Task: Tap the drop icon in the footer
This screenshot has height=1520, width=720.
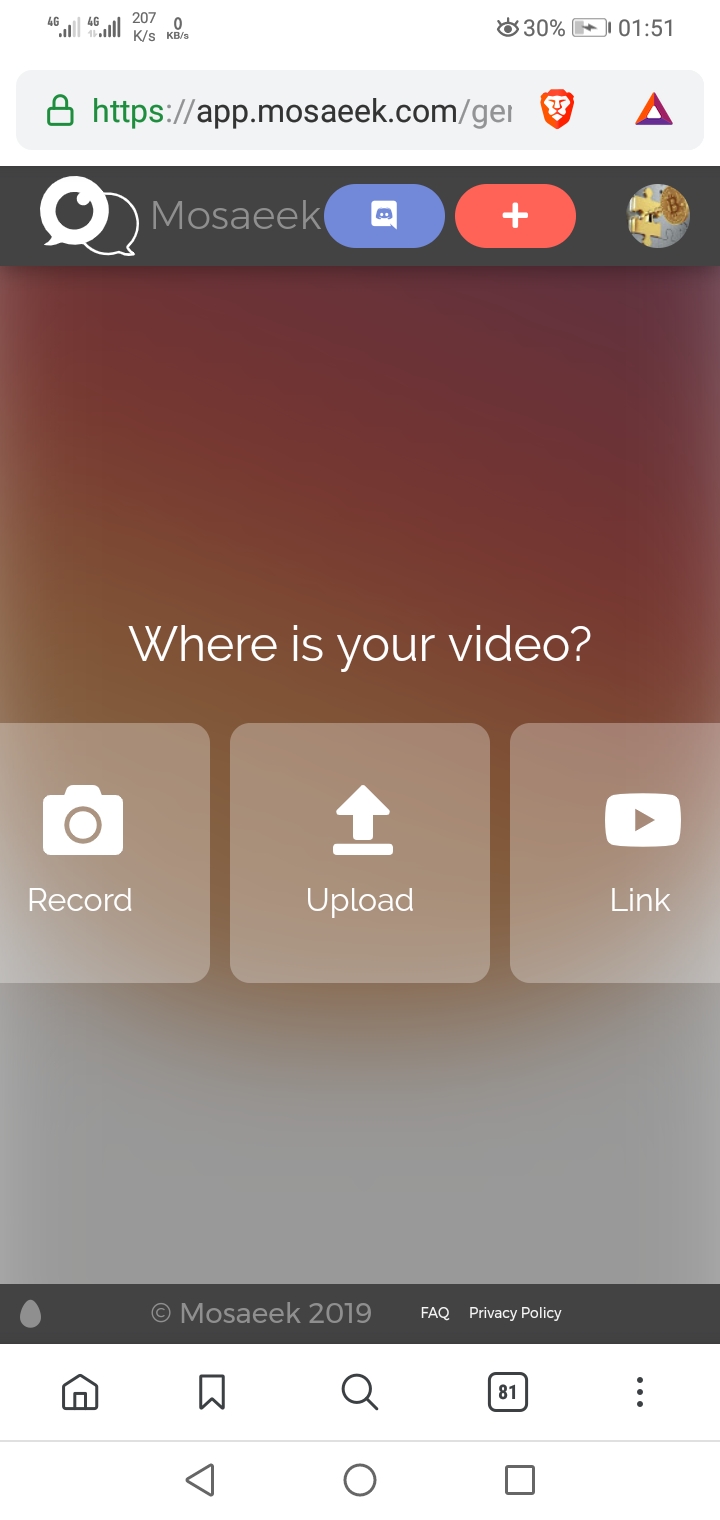Action: tap(31, 1313)
